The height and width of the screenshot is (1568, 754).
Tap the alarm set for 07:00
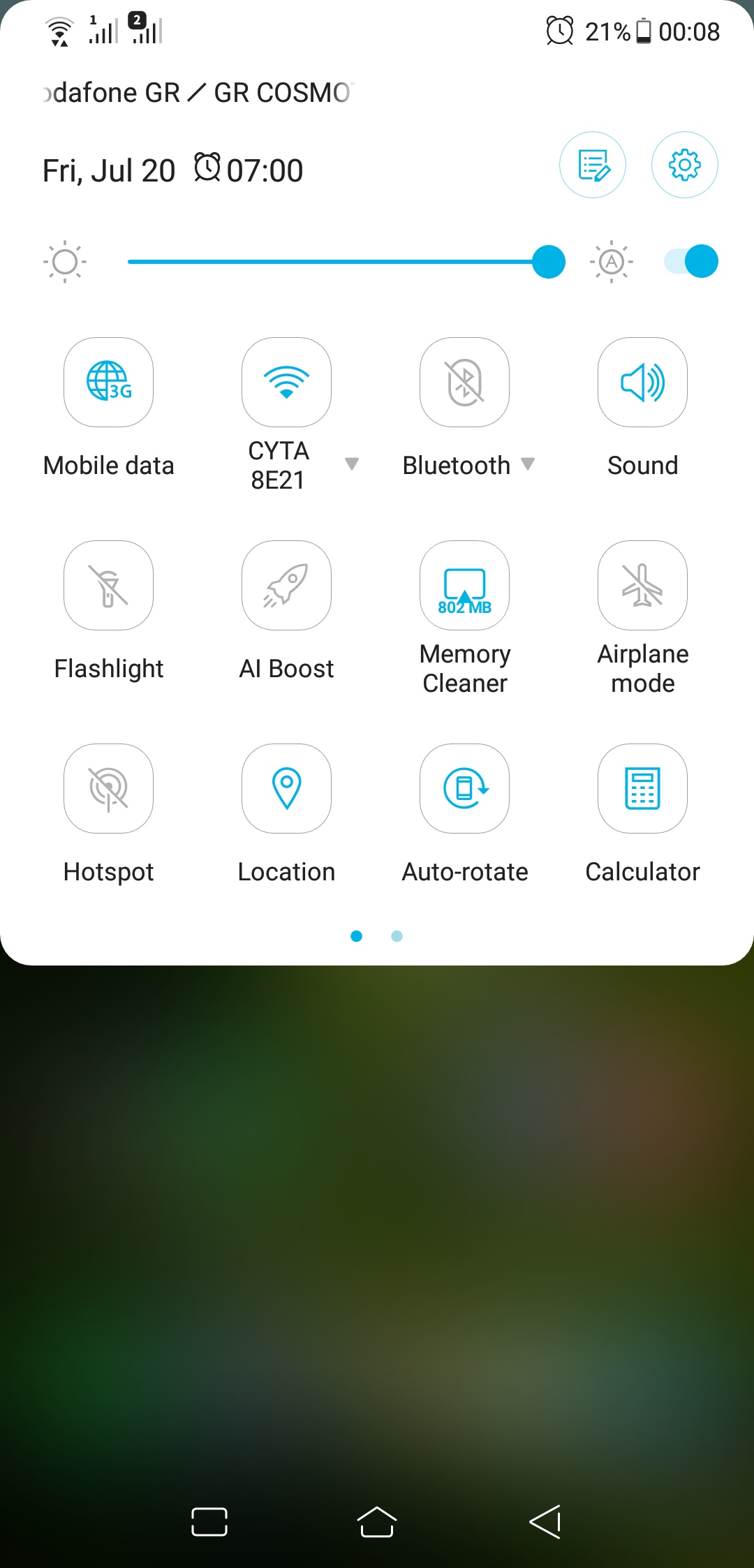click(249, 170)
